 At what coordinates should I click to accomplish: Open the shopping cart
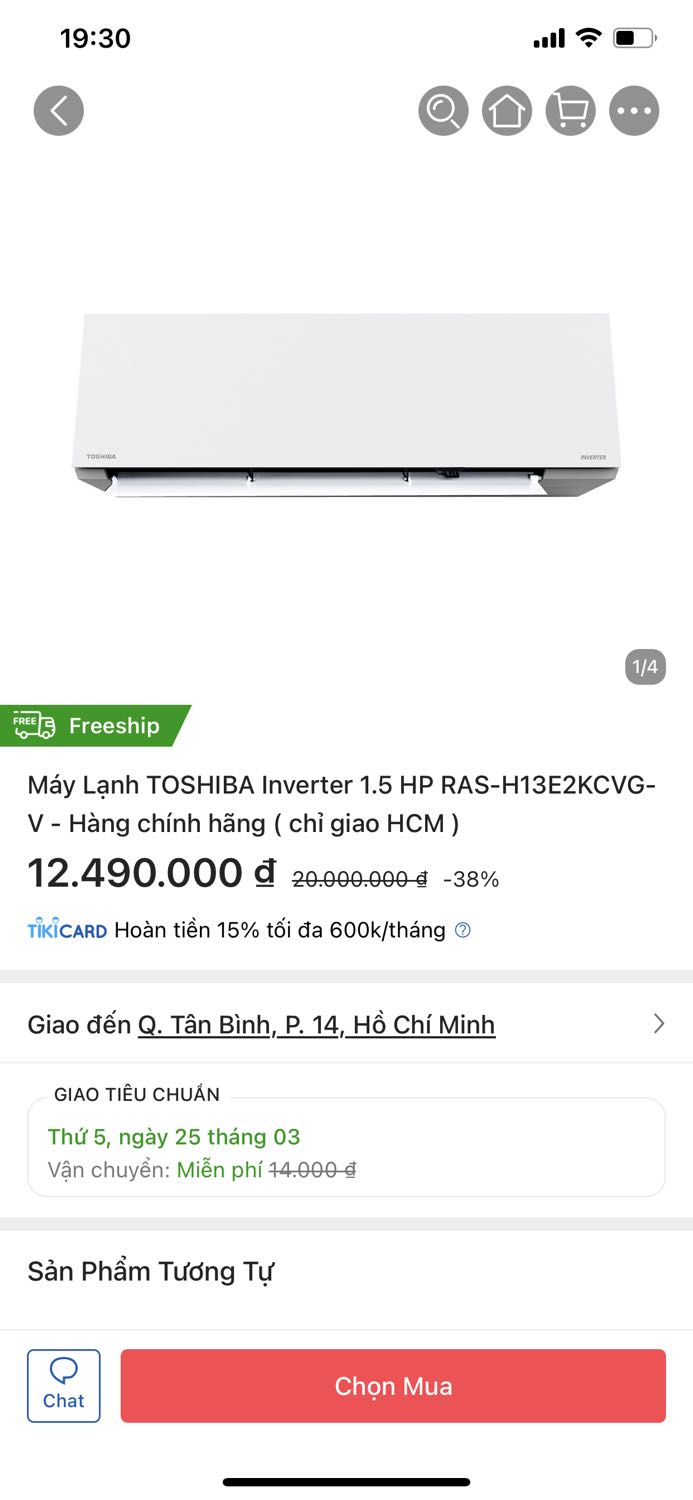[x=570, y=110]
